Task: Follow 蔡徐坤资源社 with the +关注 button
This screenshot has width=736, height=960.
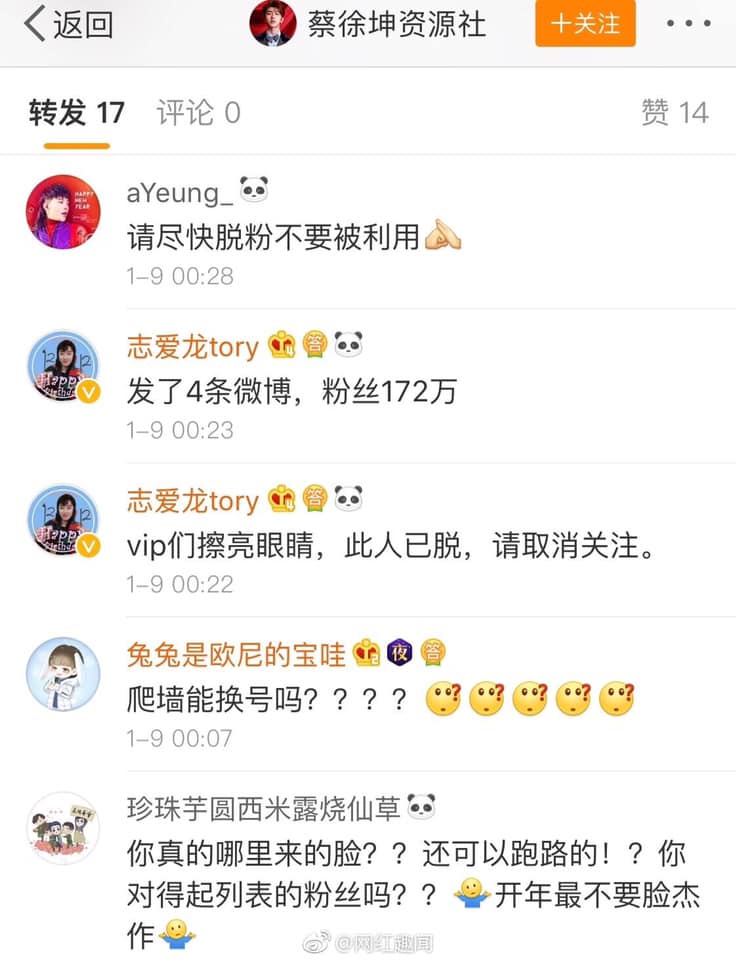Action: pos(585,24)
